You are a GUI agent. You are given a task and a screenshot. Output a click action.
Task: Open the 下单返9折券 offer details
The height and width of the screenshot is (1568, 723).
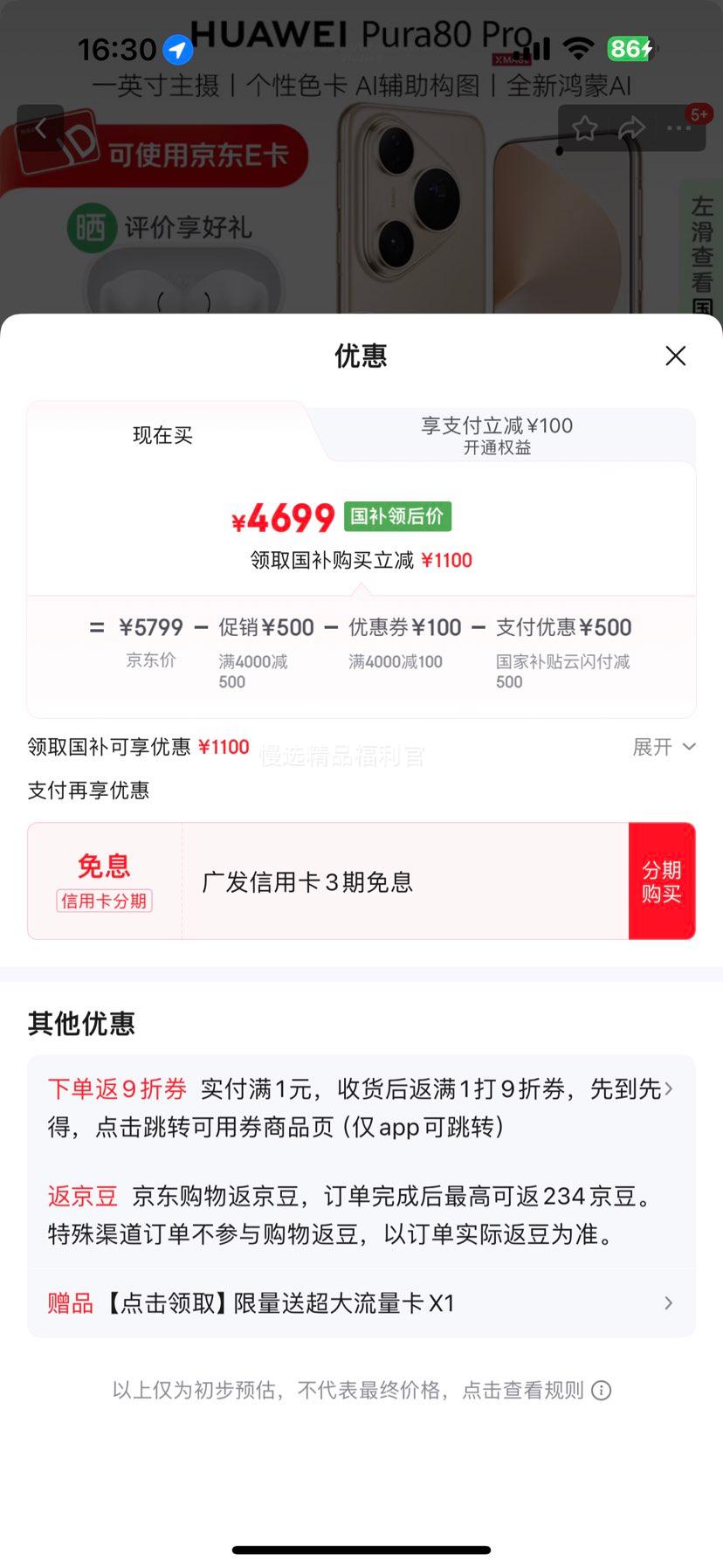(668, 1089)
